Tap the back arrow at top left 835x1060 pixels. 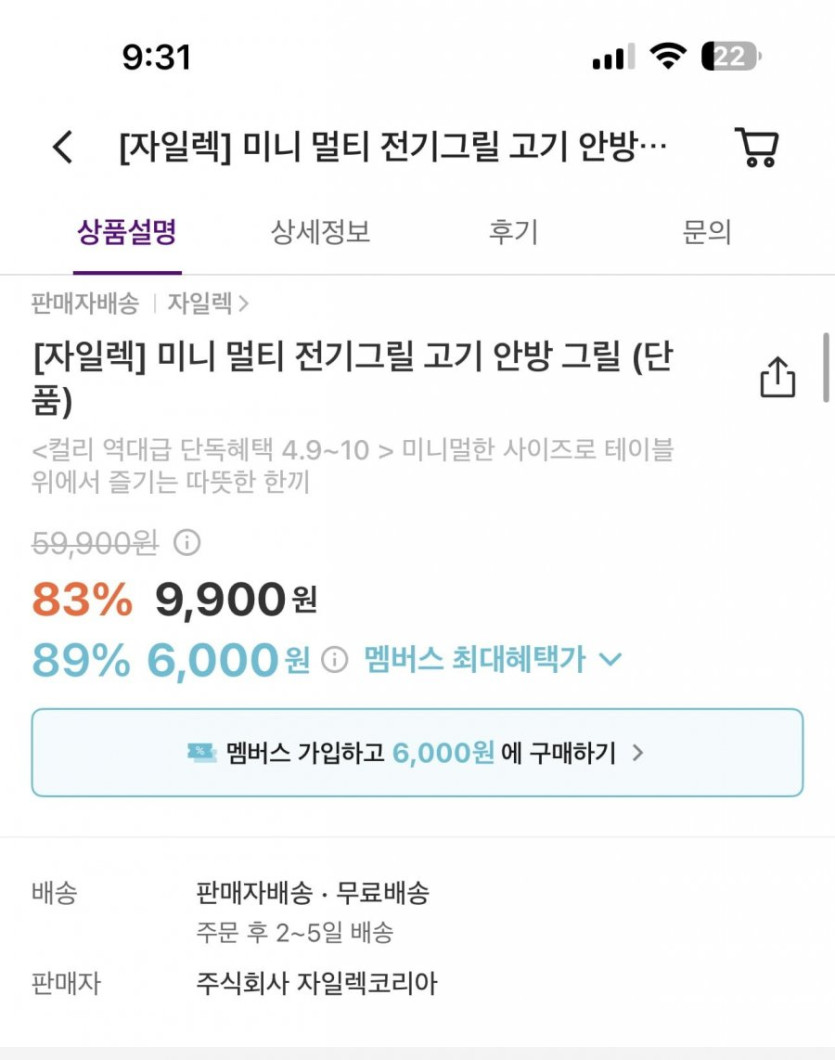pos(62,144)
